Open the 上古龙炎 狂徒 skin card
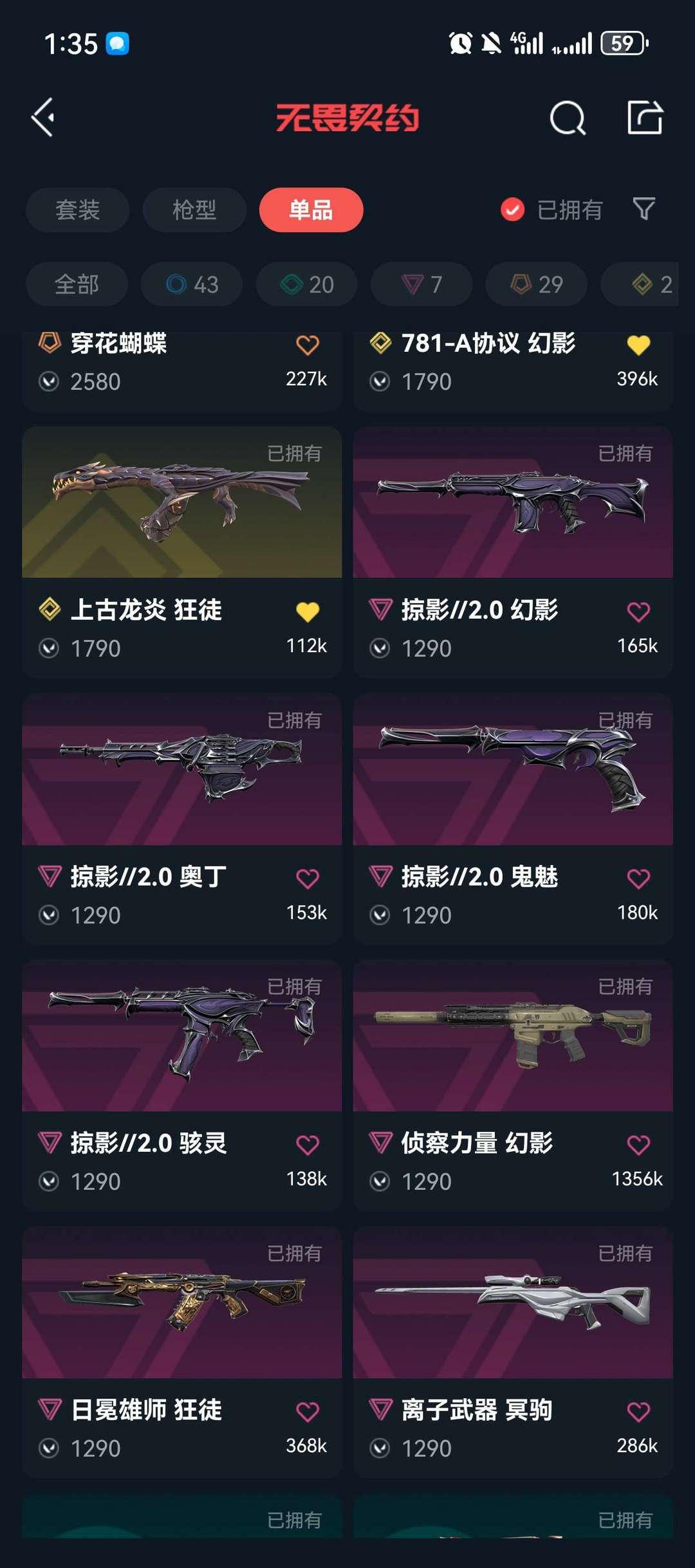695x1568 pixels. [x=181, y=552]
